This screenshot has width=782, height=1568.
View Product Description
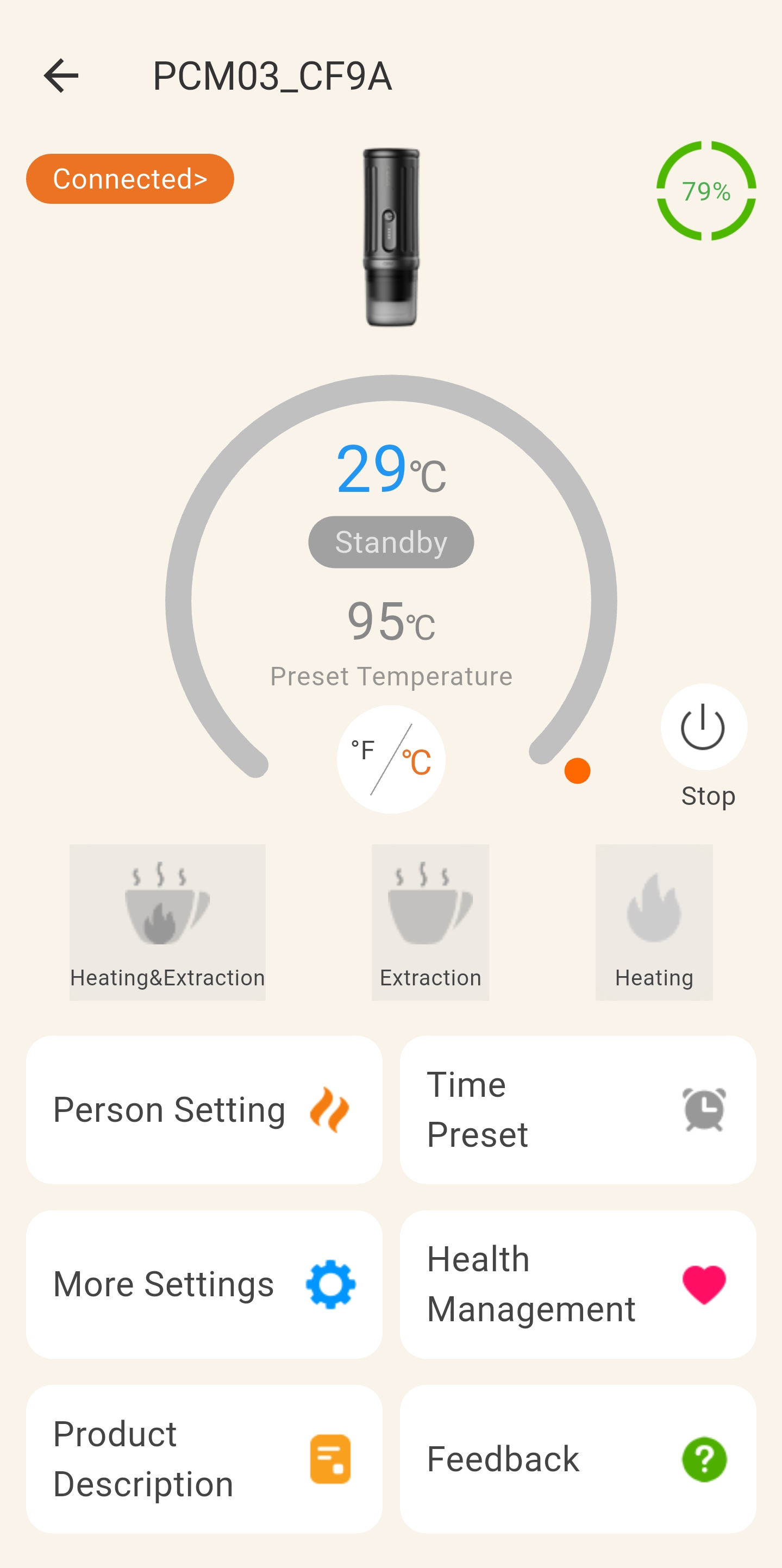[204, 1459]
